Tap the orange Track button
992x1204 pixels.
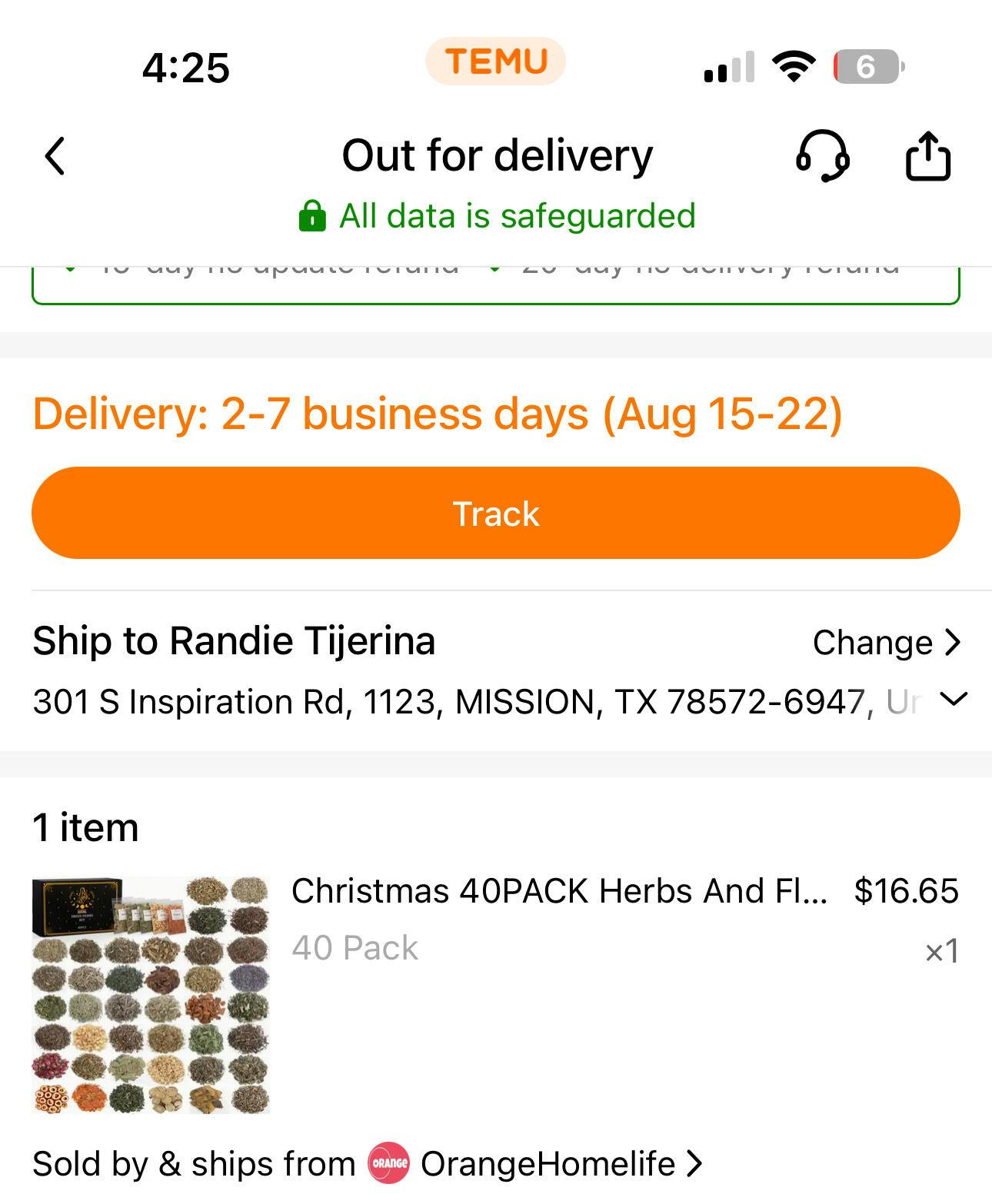[x=496, y=513]
